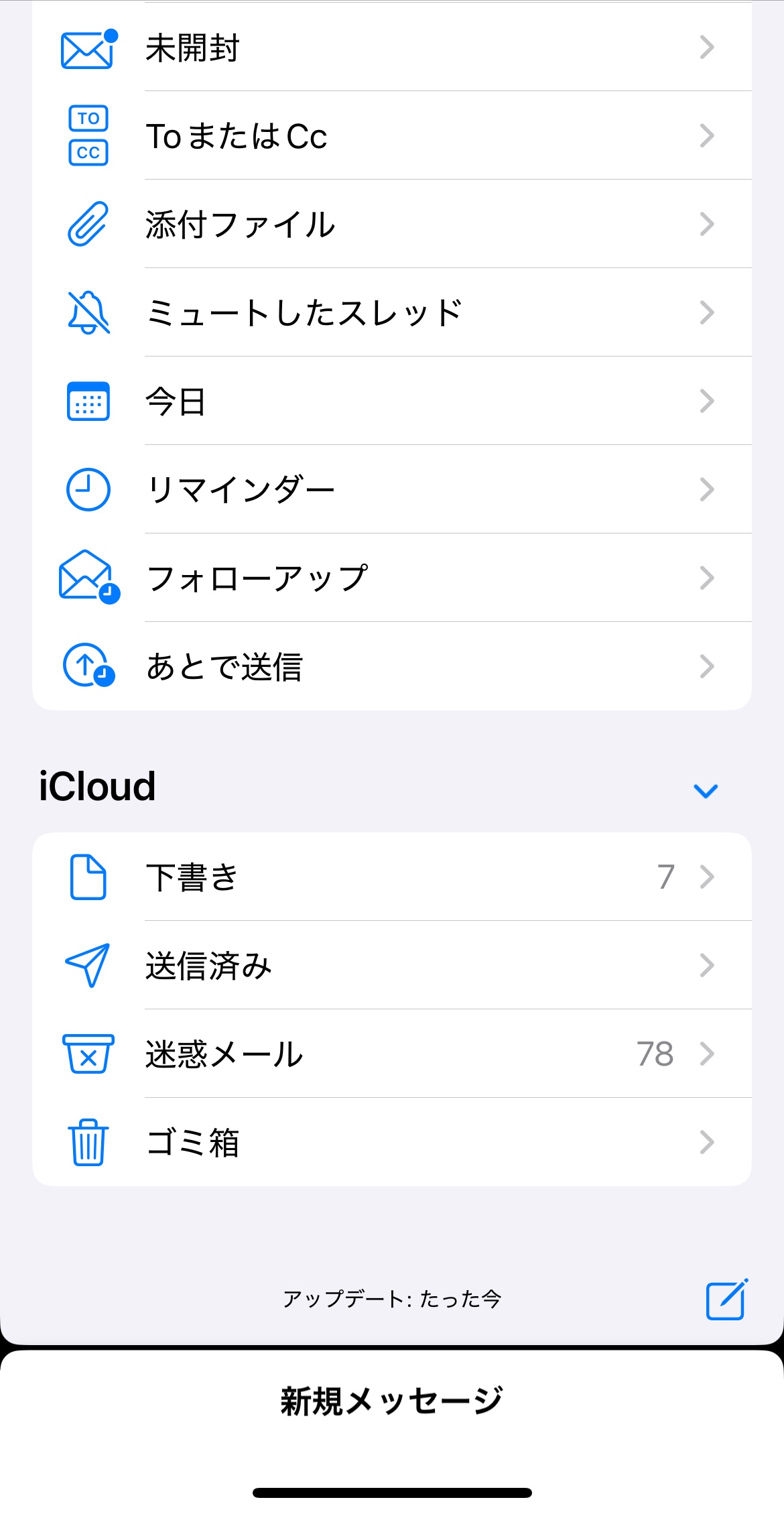Image resolution: width=784 pixels, height=1514 pixels.
Task: Open the フォローアップ mailbox
Action: pos(392,578)
